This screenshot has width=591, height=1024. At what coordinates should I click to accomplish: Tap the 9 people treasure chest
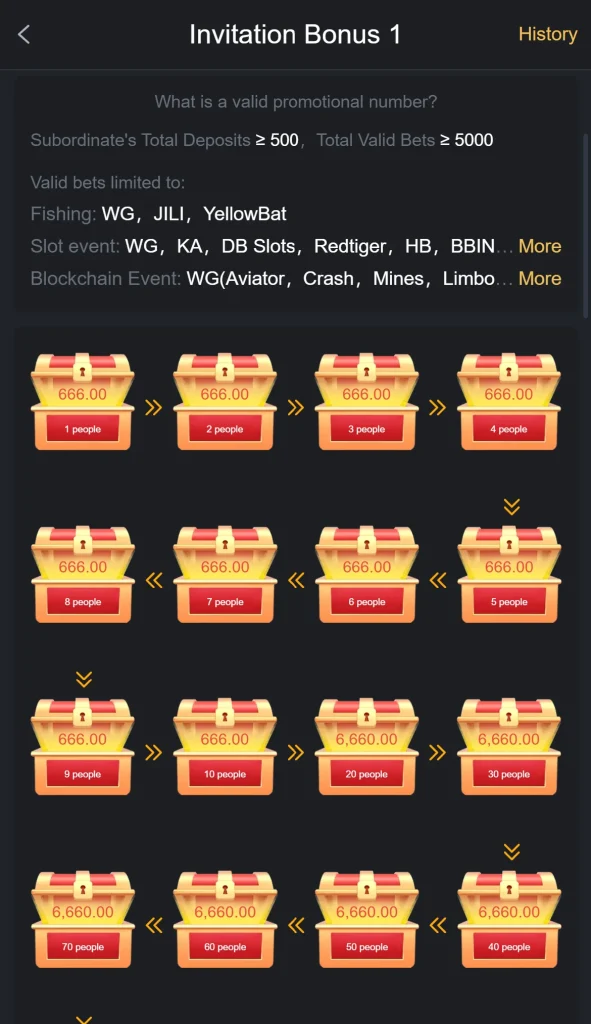click(x=82, y=746)
